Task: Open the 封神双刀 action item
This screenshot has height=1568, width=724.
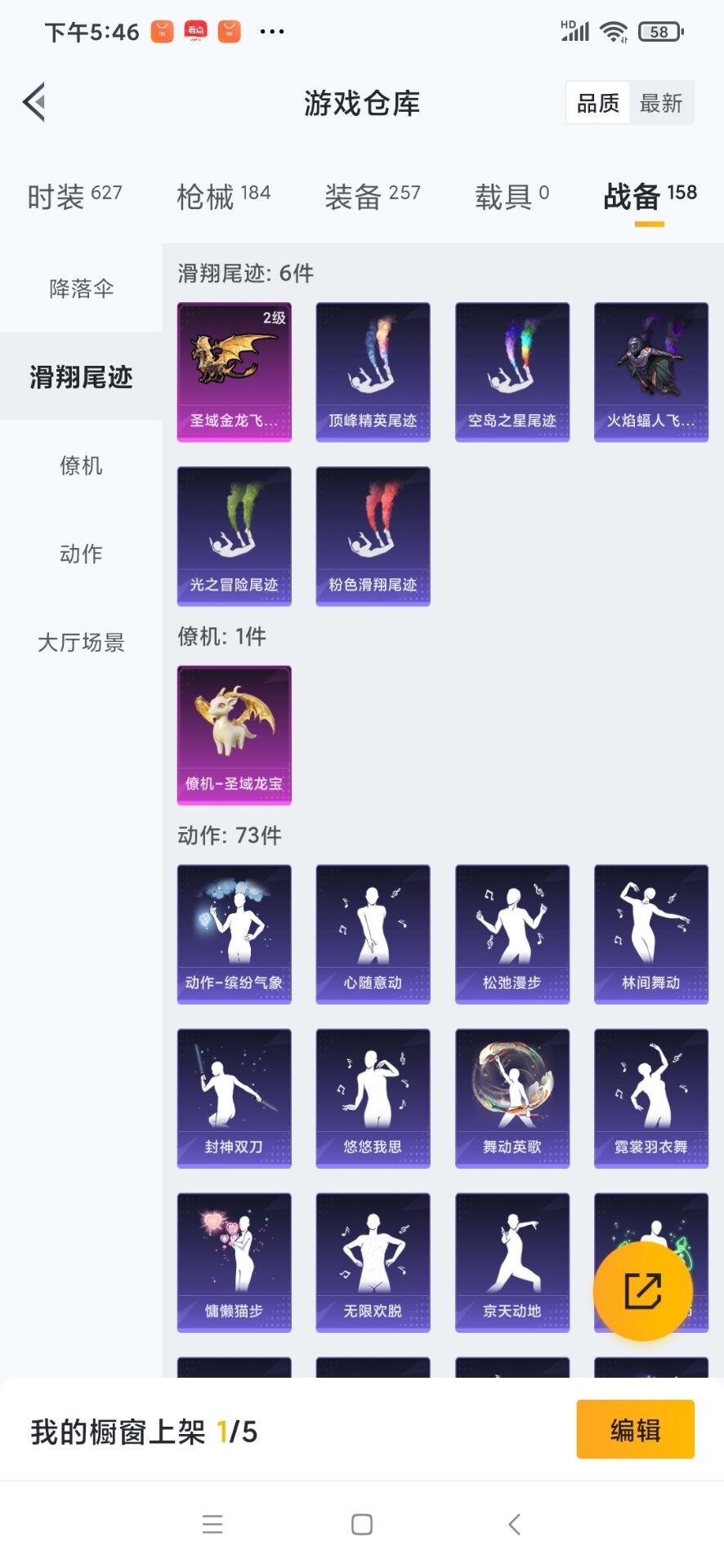Action: pos(235,1098)
